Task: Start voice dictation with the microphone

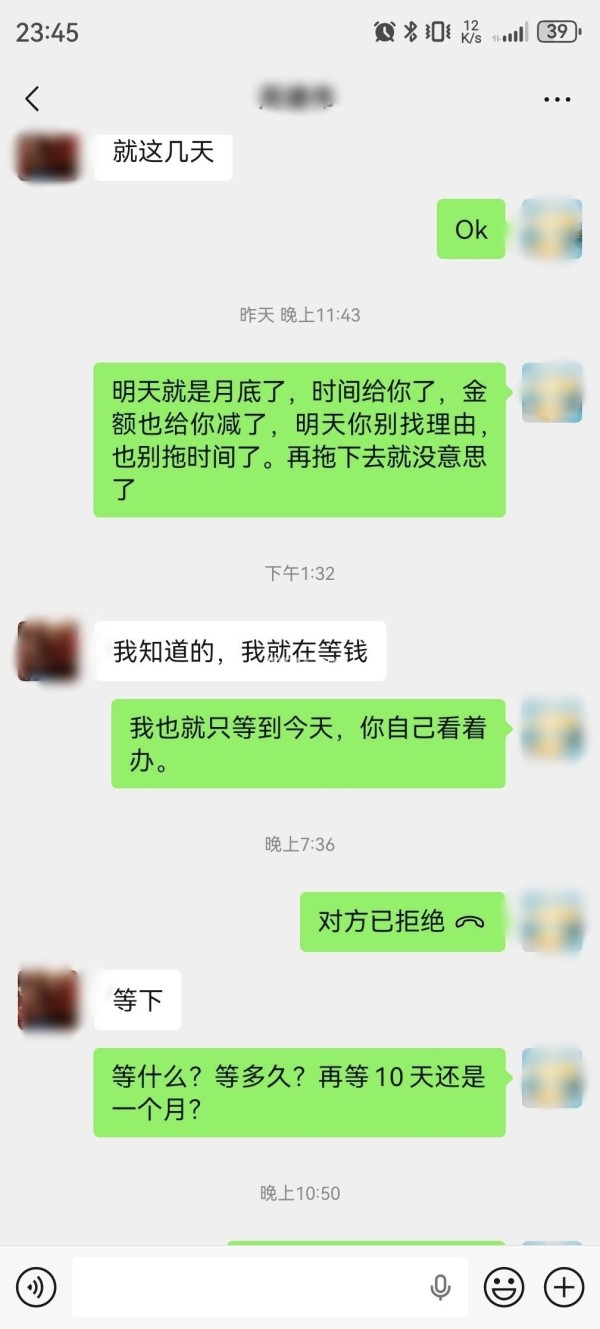Action: pos(440,1287)
